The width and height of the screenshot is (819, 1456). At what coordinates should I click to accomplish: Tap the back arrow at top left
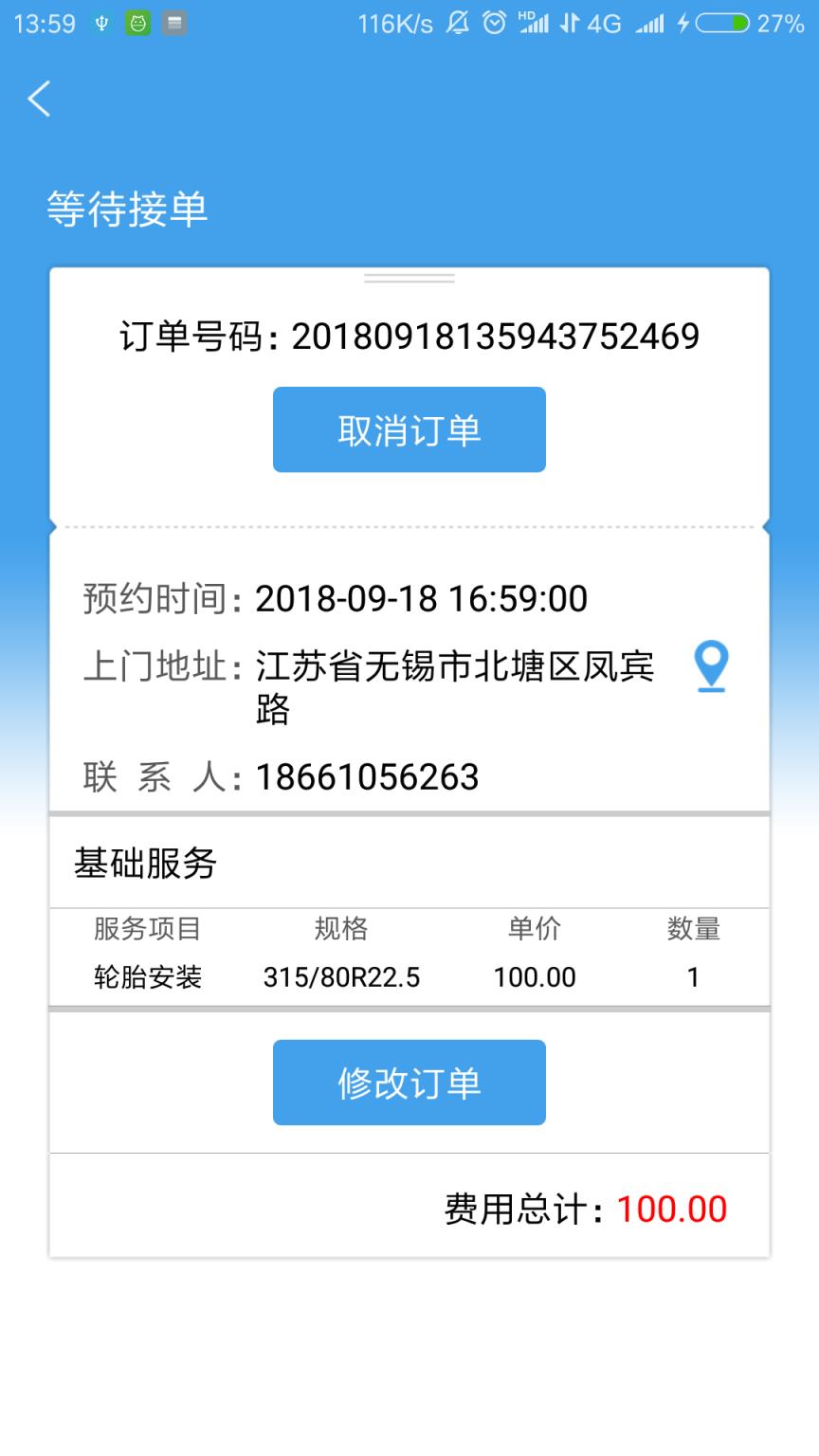pos(38,99)
